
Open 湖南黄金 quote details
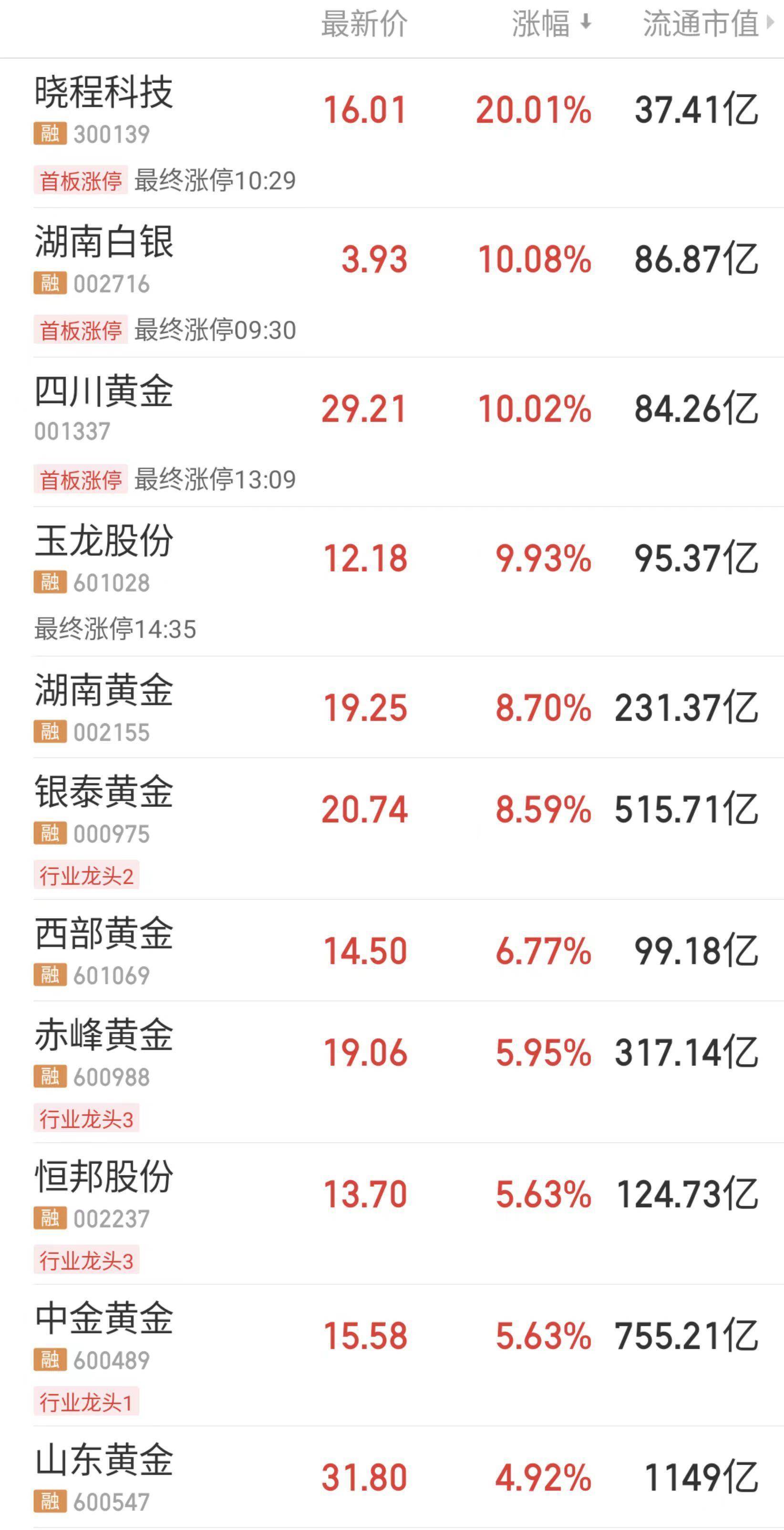104,691
